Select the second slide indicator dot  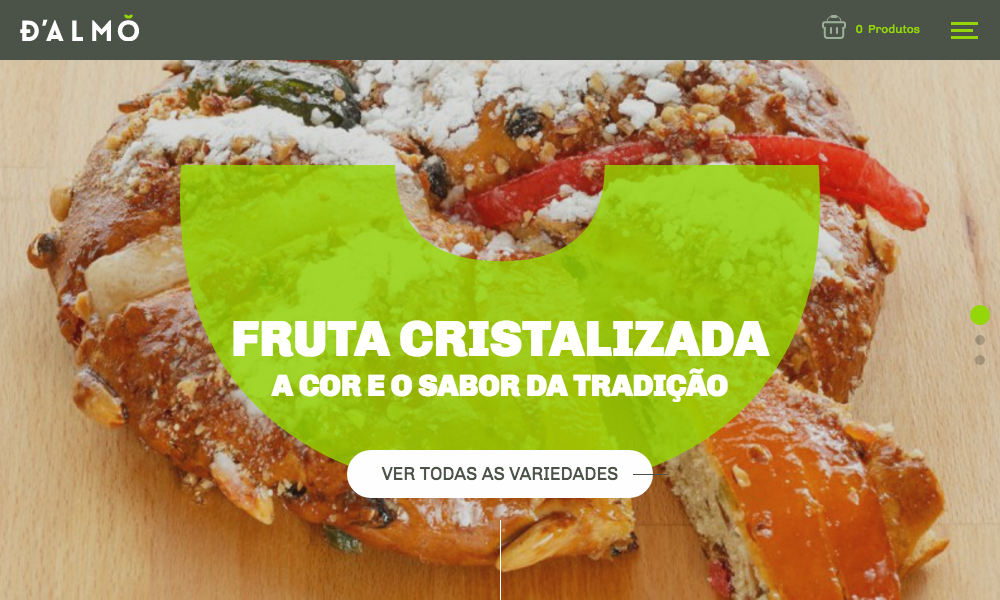tap(980, 340)
